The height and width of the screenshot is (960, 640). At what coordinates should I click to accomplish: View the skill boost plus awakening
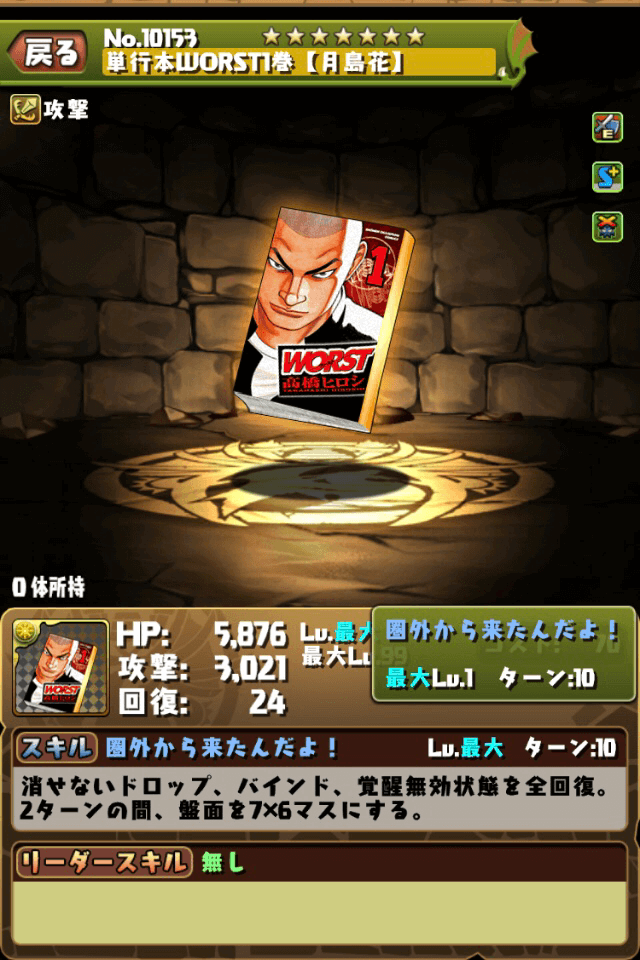tap(606, 175)
